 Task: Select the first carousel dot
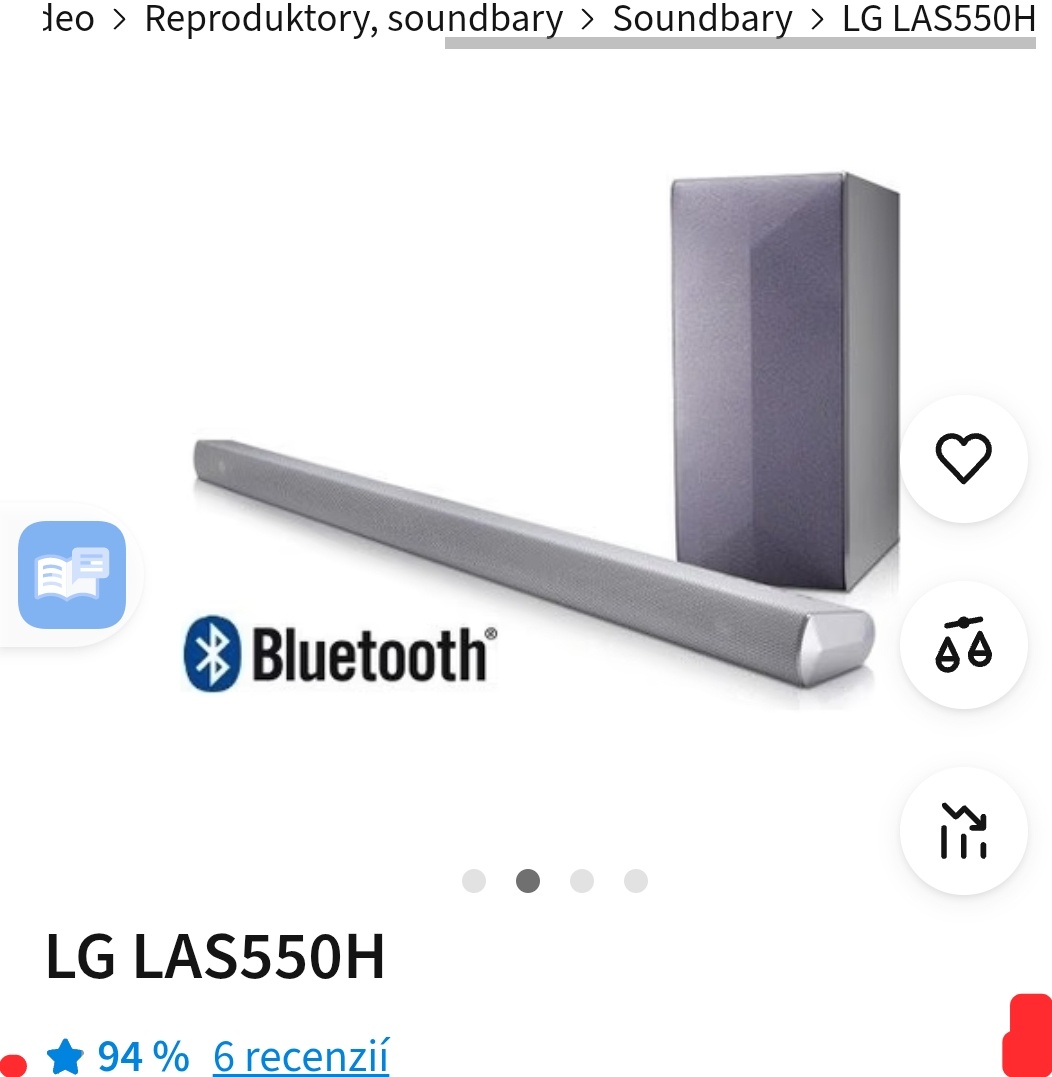tap(473, 881)
